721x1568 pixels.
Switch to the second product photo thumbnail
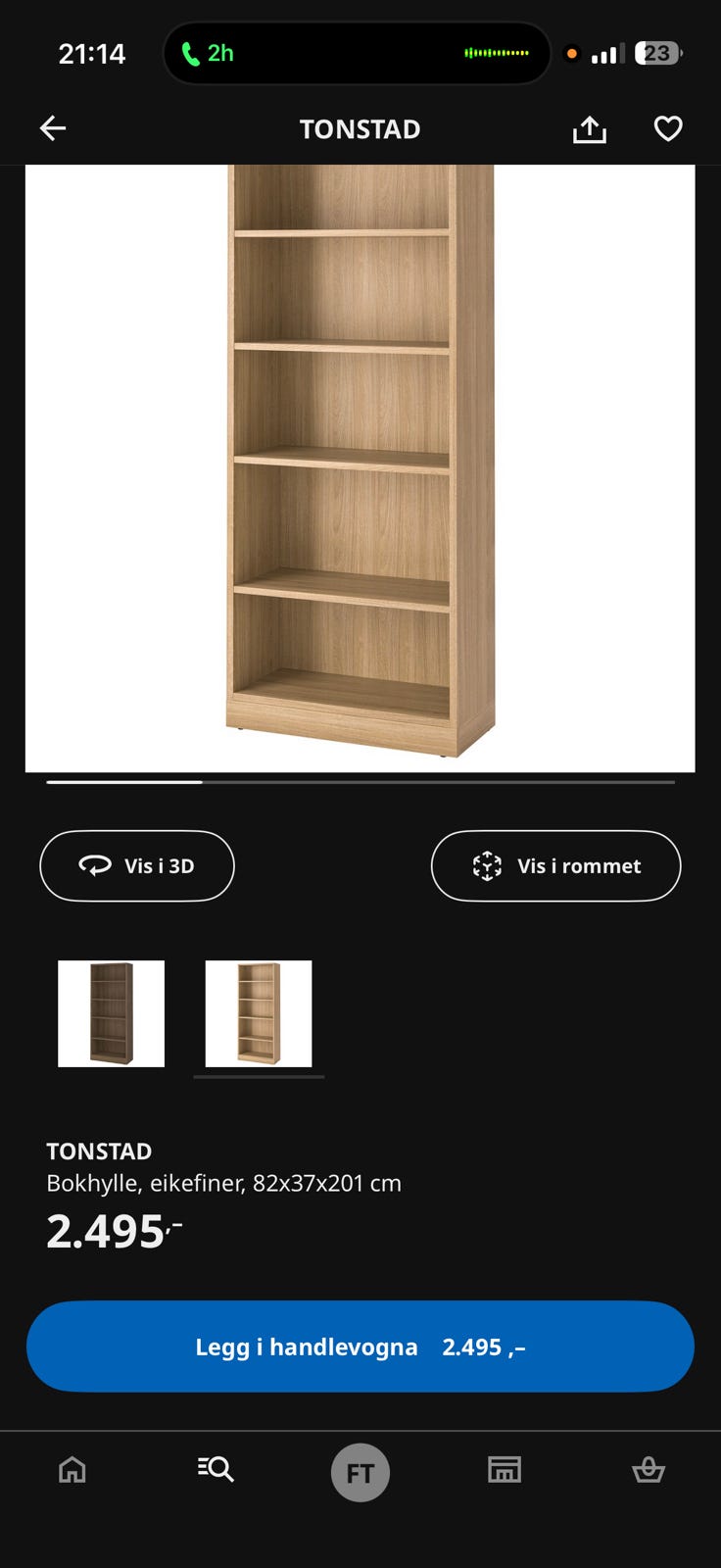[258, 1013]
